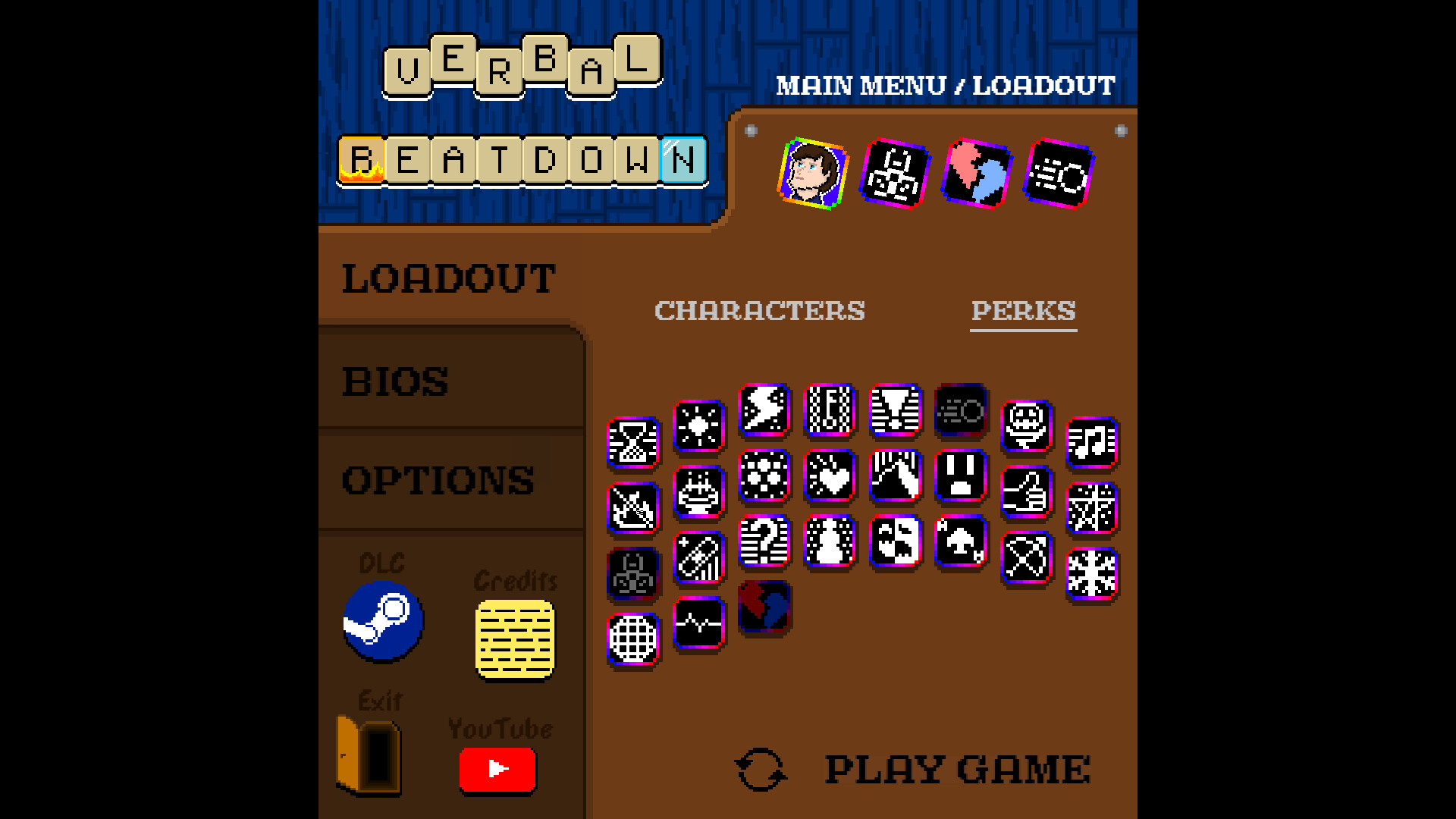Select the thumbs up perk

coord(1025,492)
